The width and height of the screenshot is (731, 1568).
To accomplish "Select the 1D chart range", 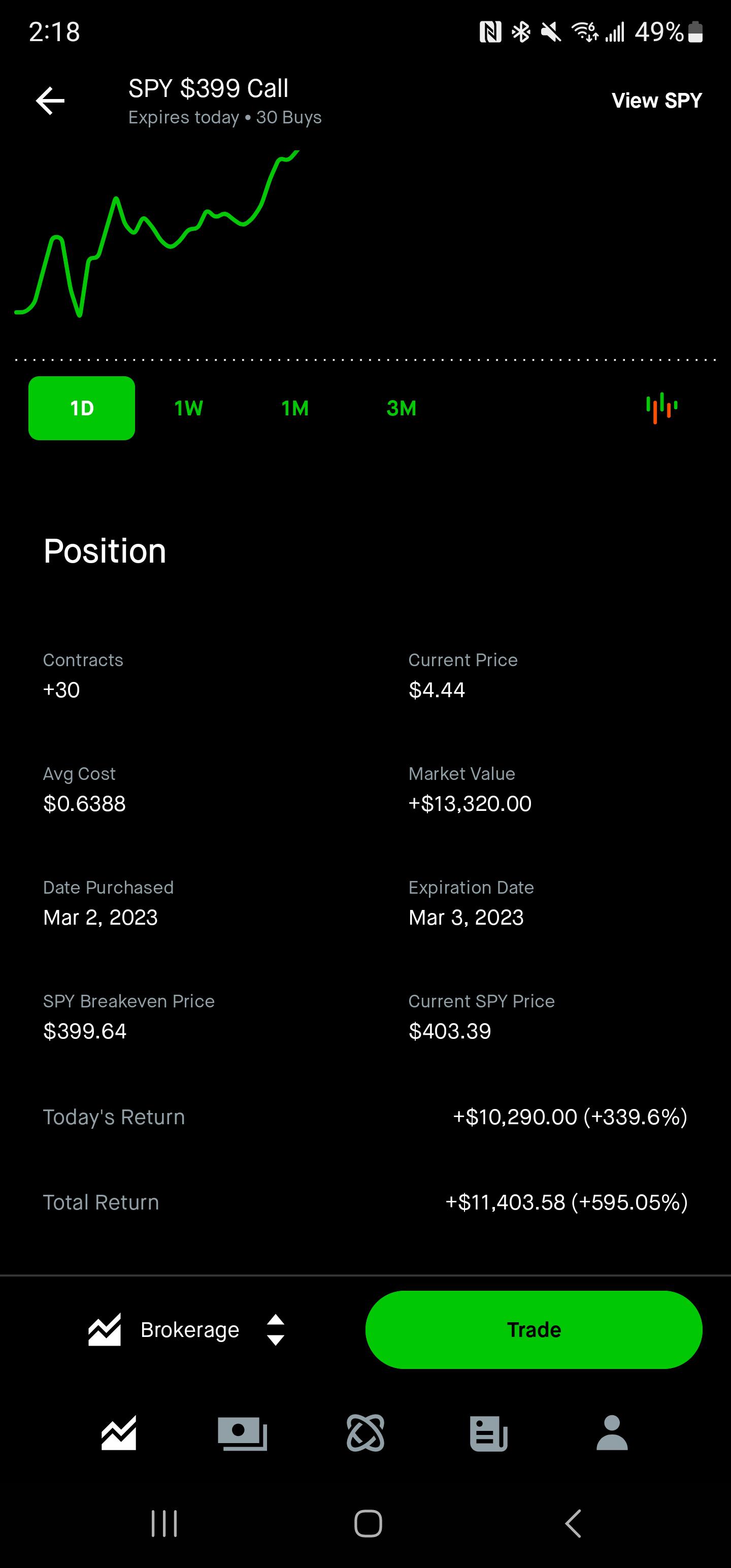I will [82, 408].
